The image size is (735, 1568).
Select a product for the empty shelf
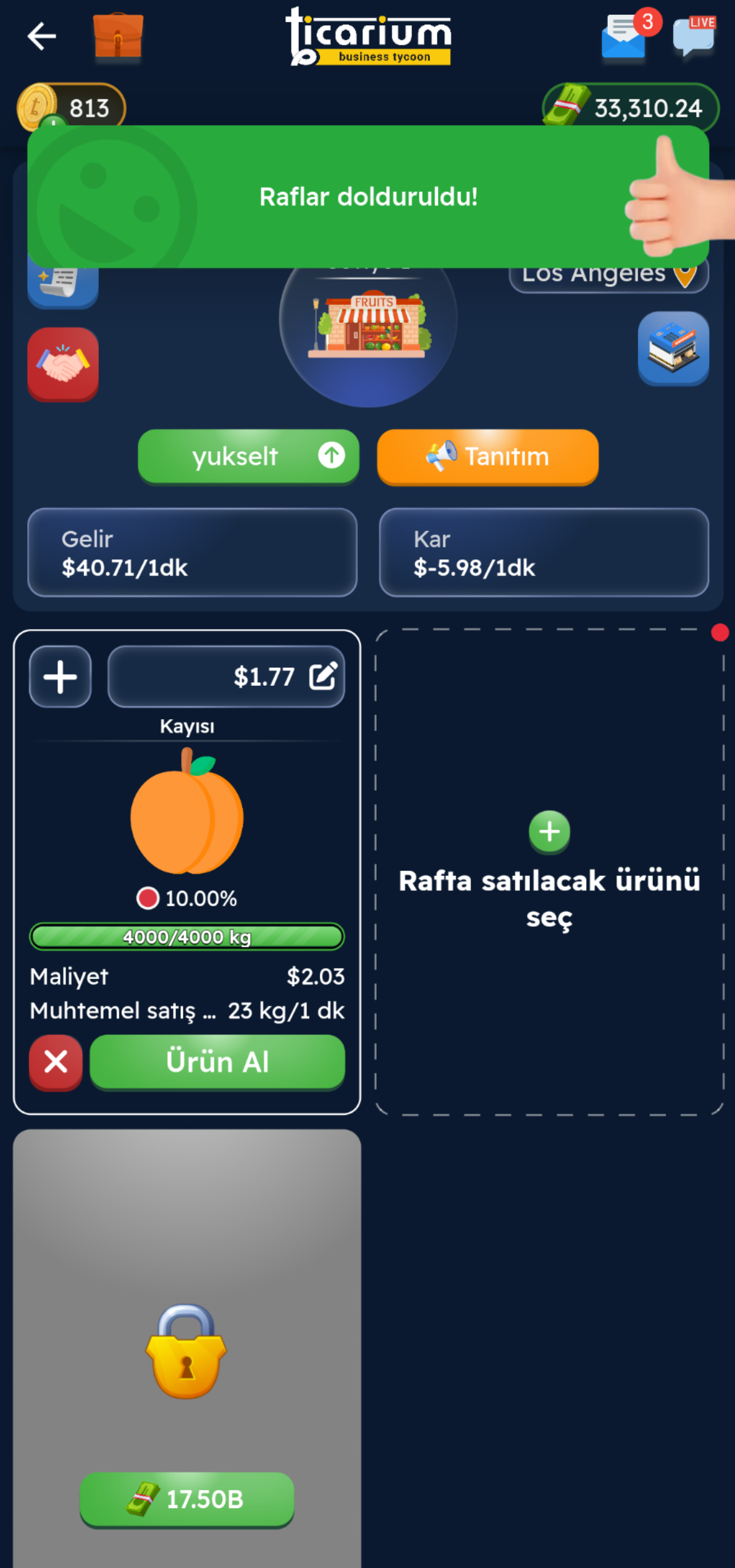pyautogui.click(x=549, y=832)
